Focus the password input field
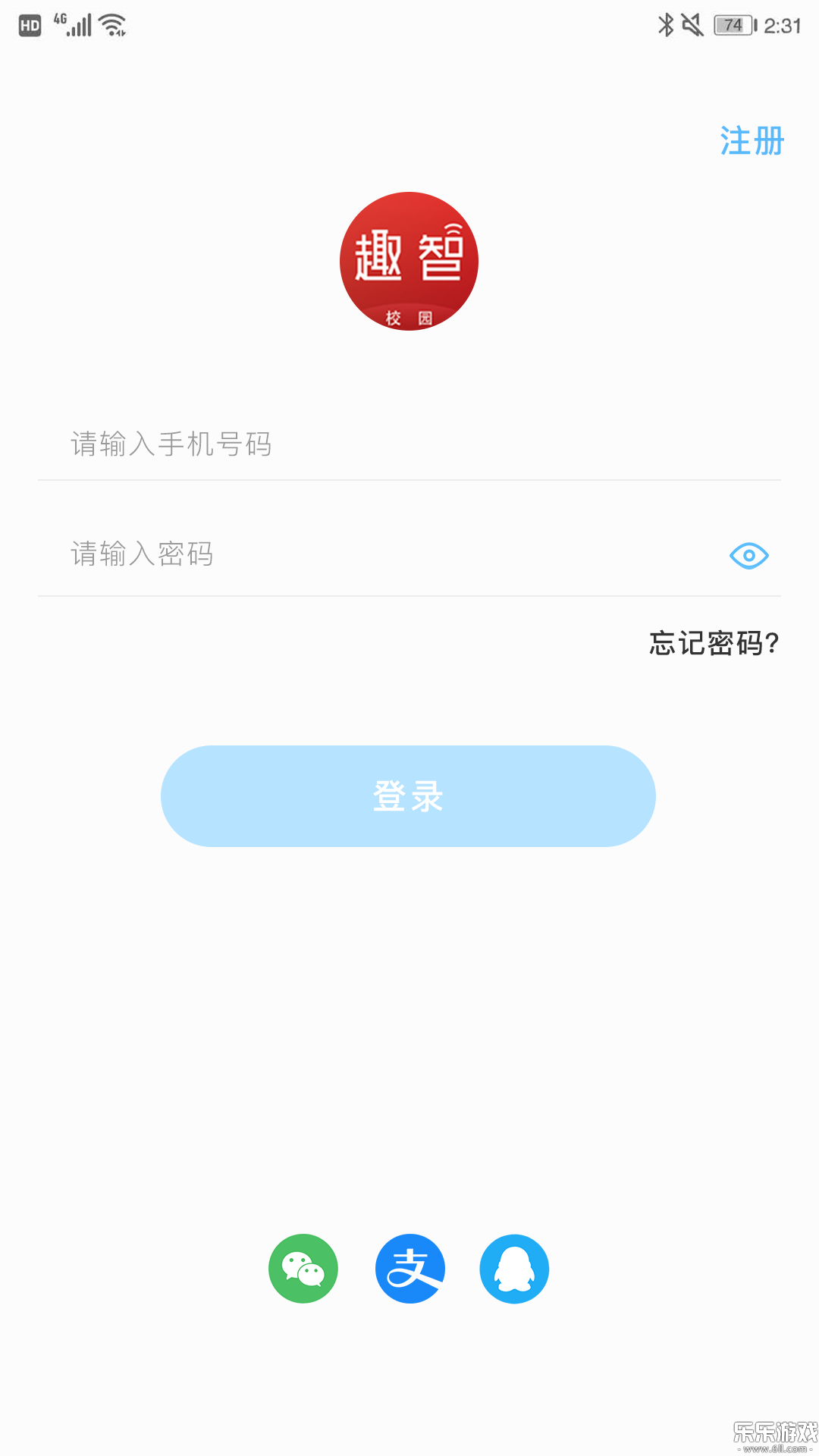The image size is (819, 1456). click(x=379, y=554)
